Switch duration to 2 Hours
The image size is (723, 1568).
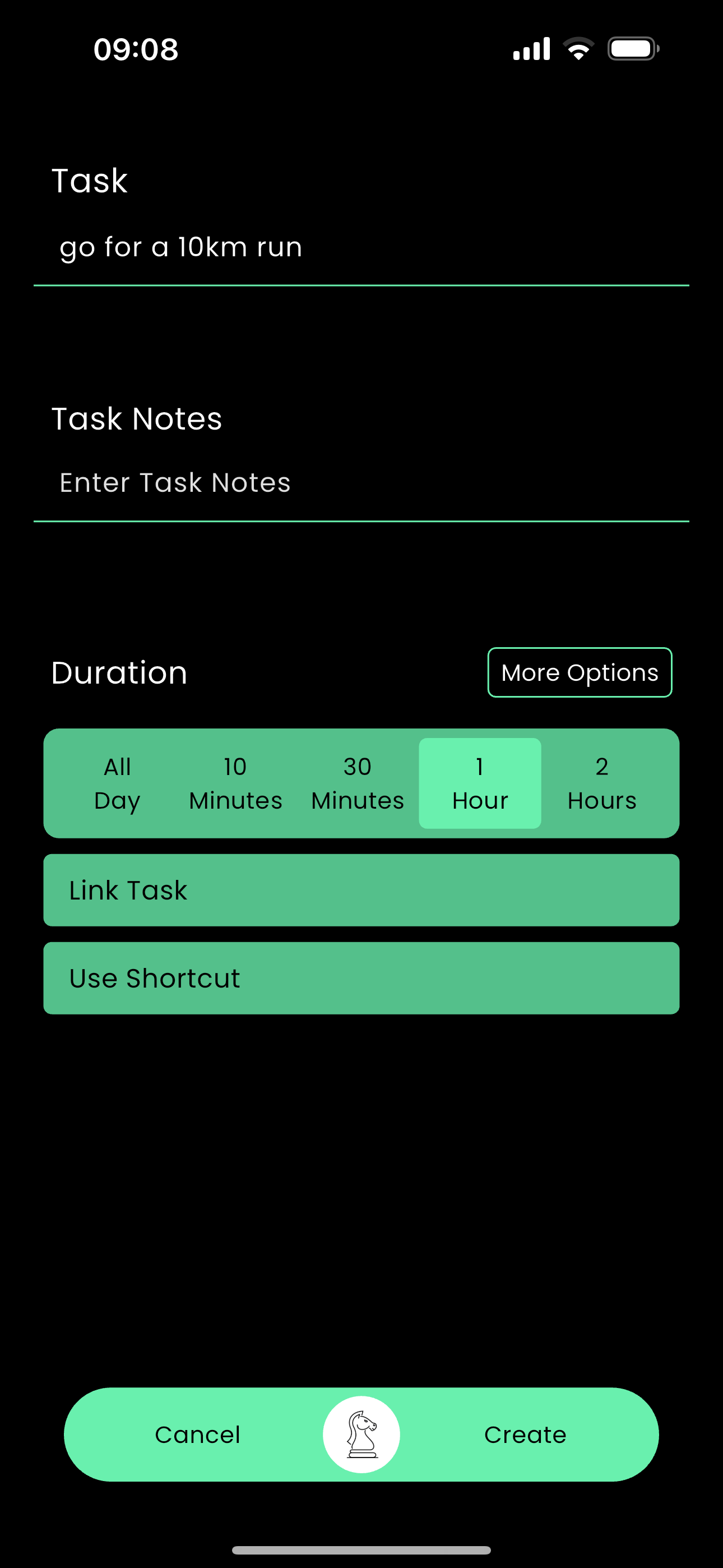click(601, 783)
